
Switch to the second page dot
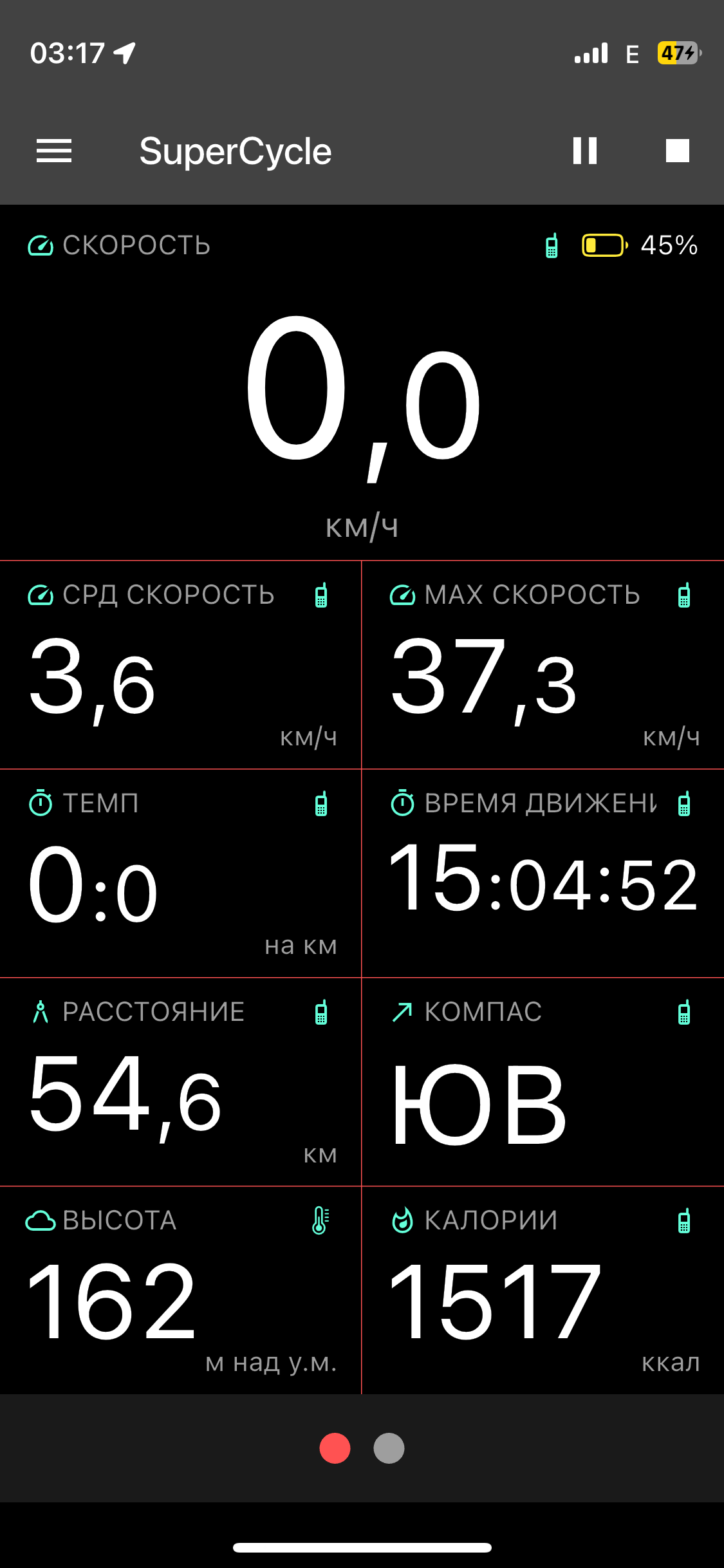[389, 1448]
